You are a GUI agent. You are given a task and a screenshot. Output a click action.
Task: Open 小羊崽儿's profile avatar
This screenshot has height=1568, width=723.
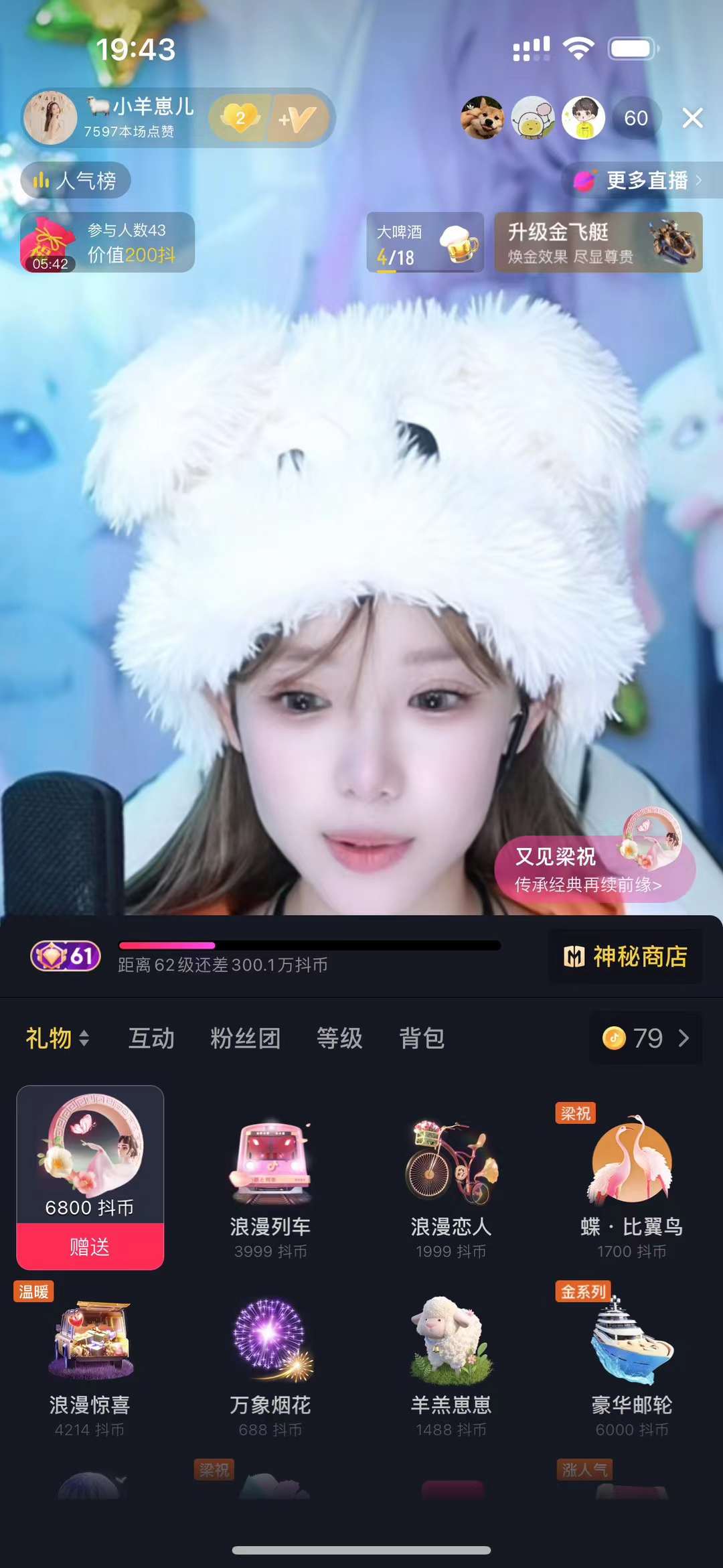click(x=50, y=118)
